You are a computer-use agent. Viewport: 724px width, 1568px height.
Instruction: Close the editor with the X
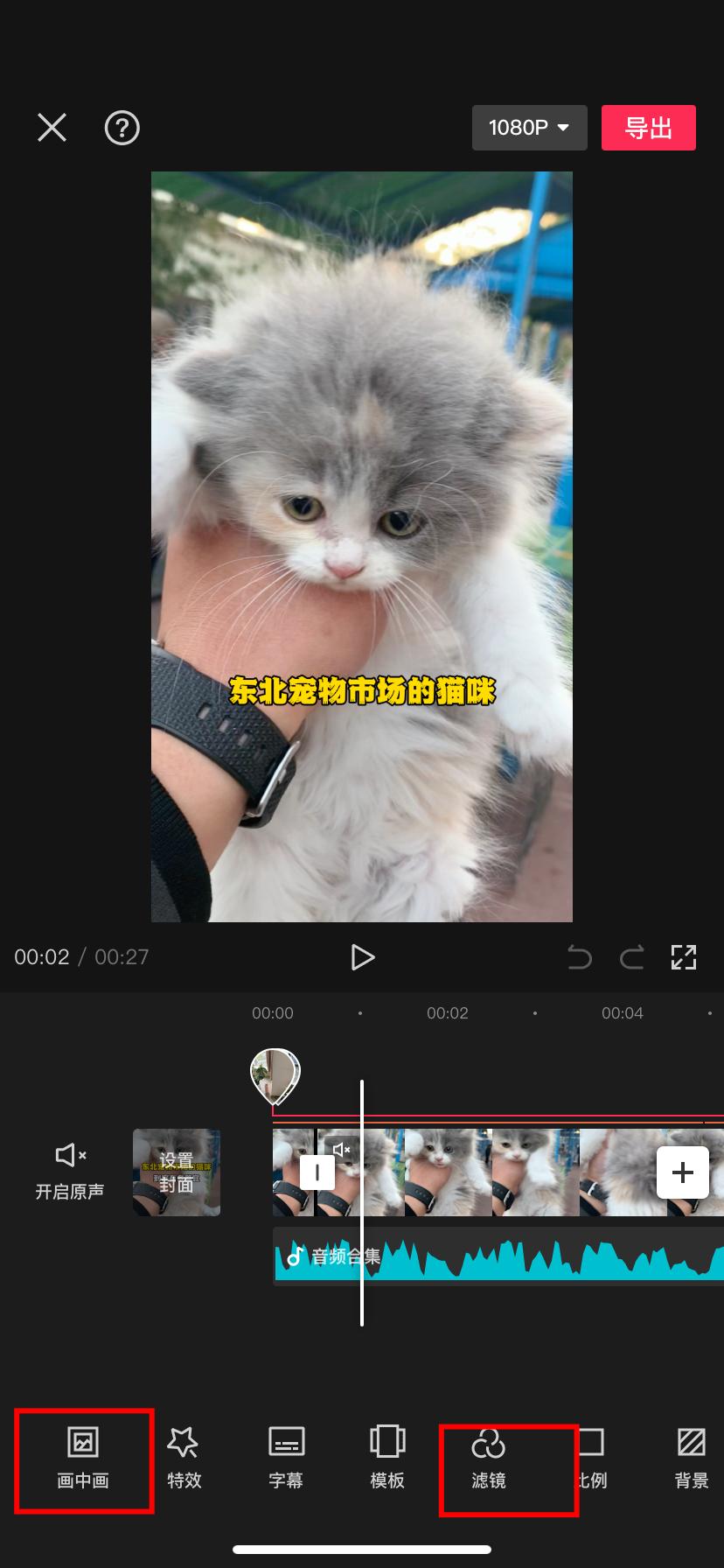pos(52,127)
